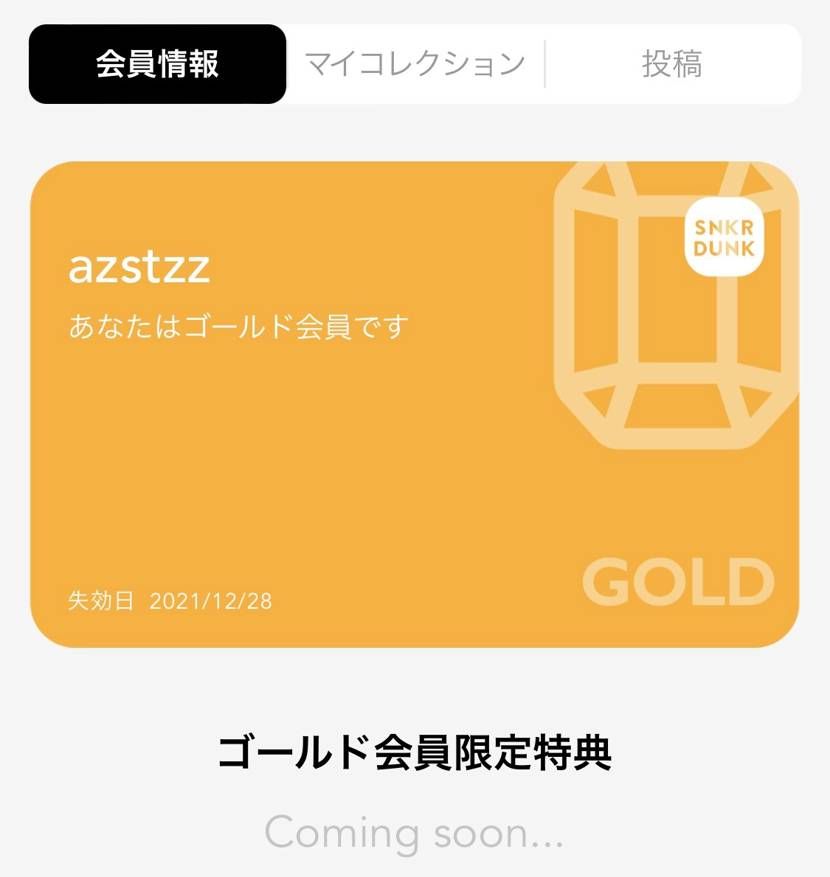Click the 失効日 expiry label
830x877 pixels.
tap(97, 600)
